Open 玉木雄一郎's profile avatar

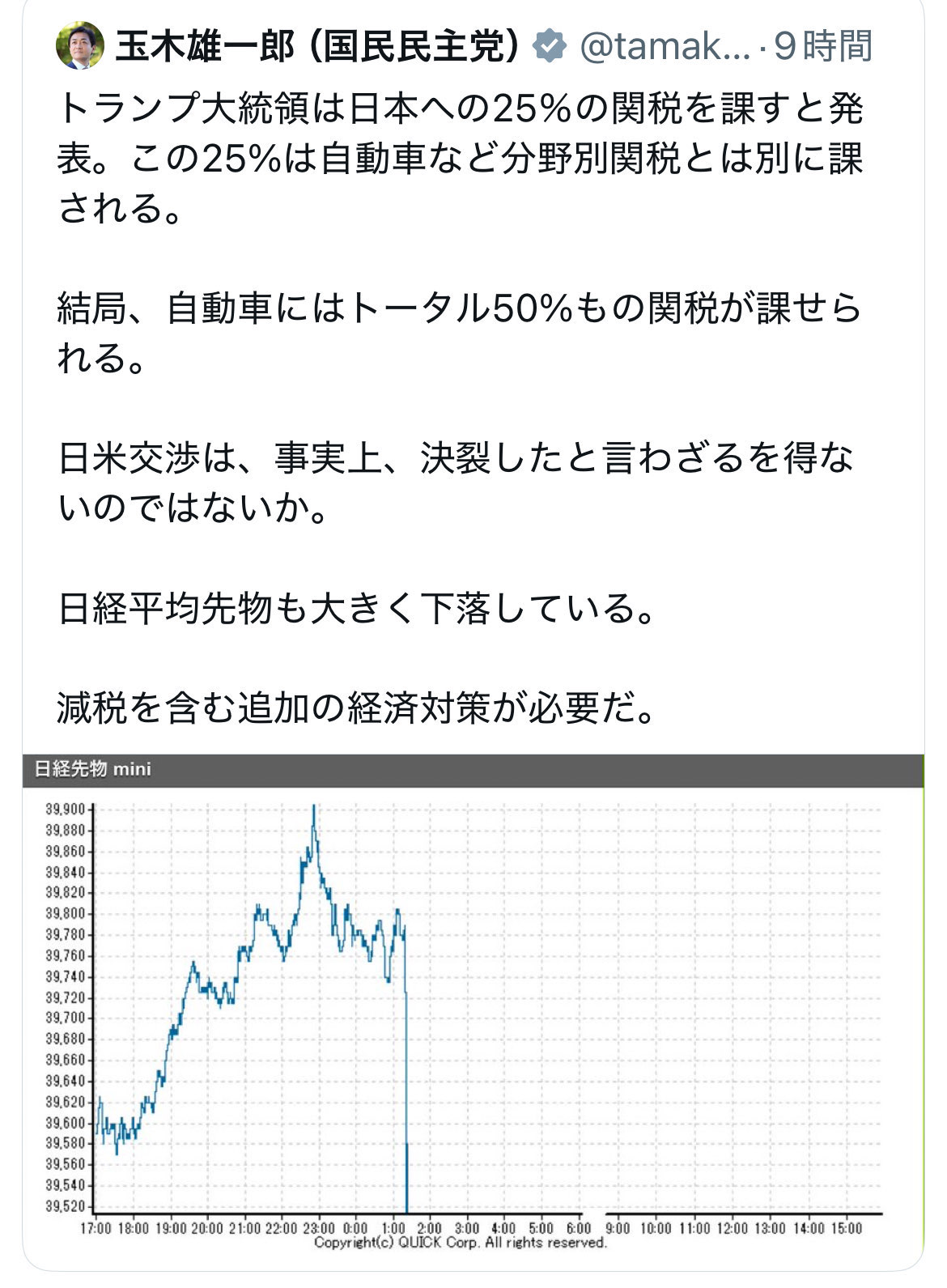click(79, 46)
